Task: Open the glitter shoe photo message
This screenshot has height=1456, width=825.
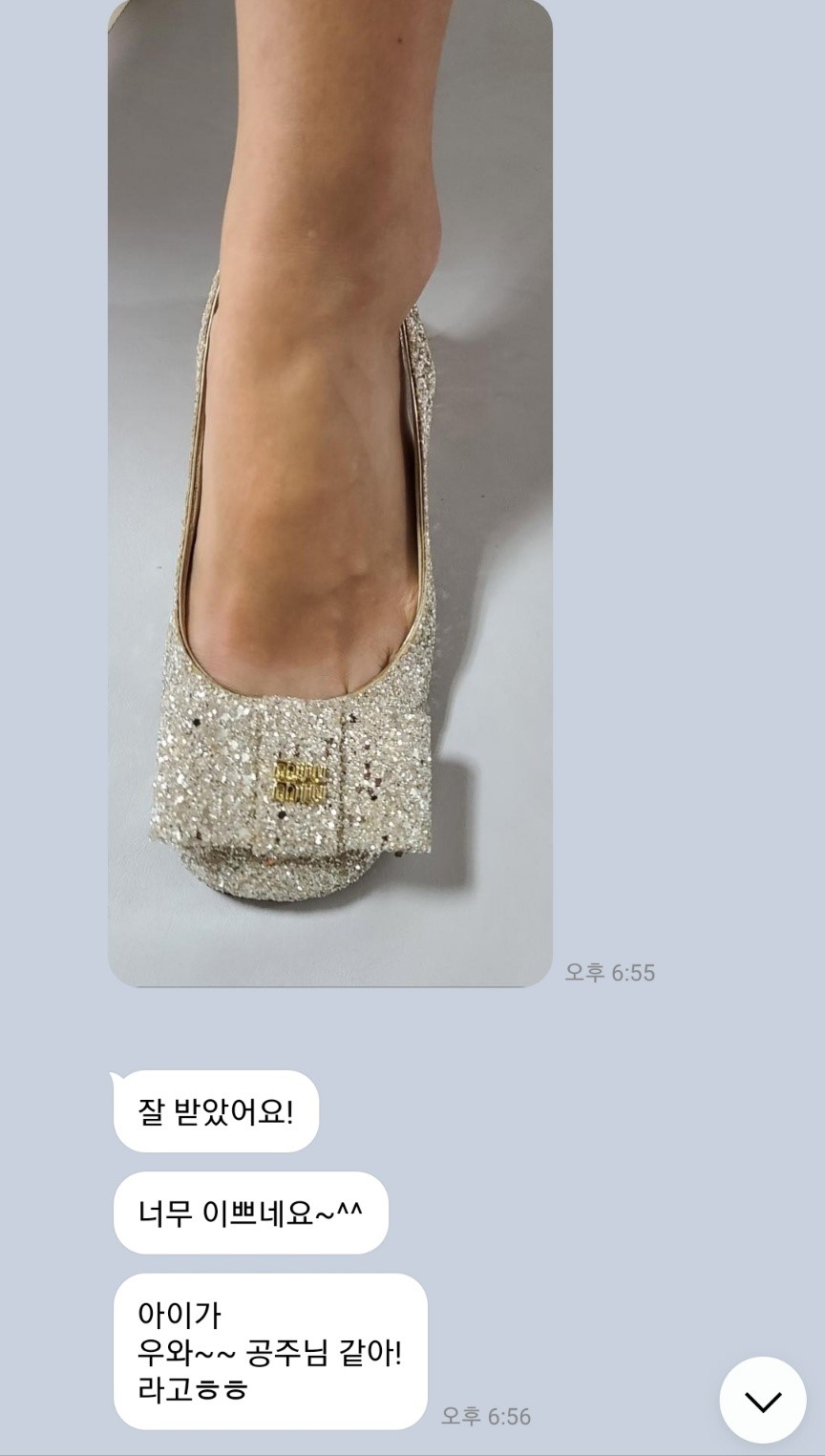Action: click(330, 493)
